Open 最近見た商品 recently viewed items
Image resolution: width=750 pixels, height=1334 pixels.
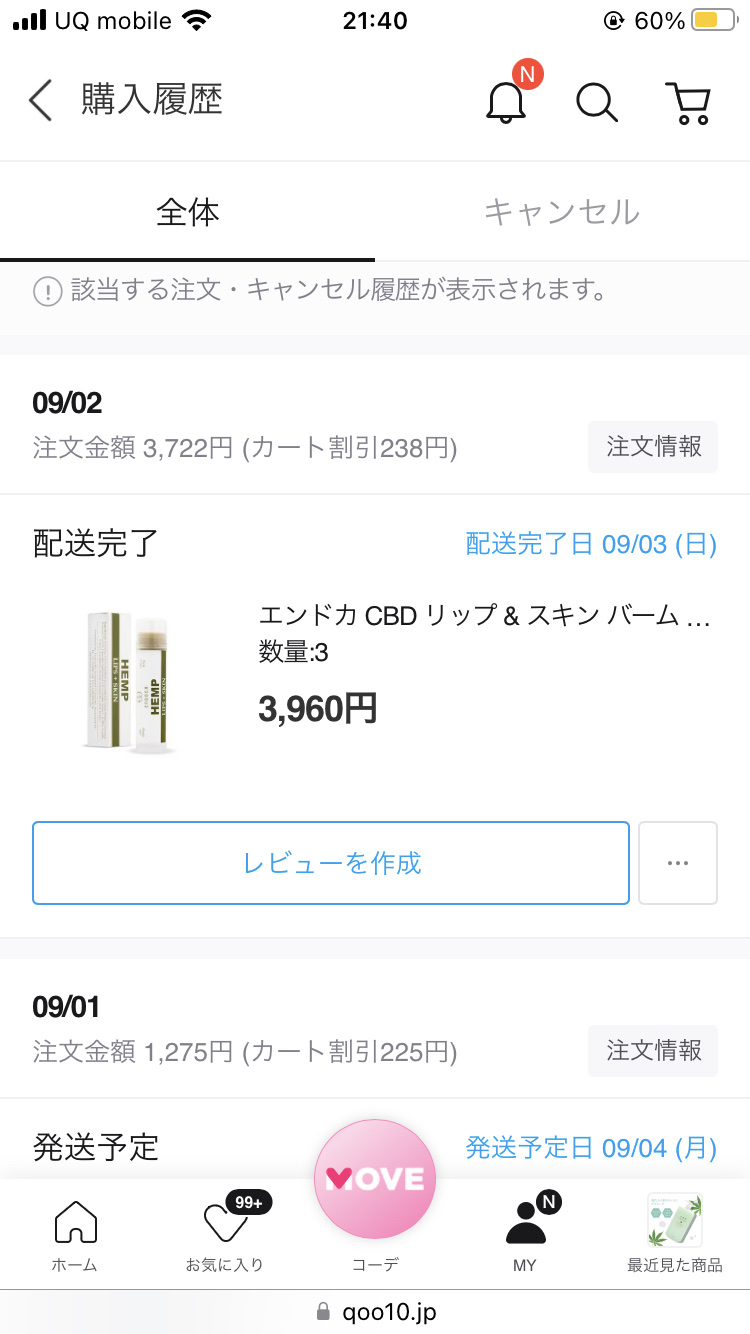(675, 1235)
